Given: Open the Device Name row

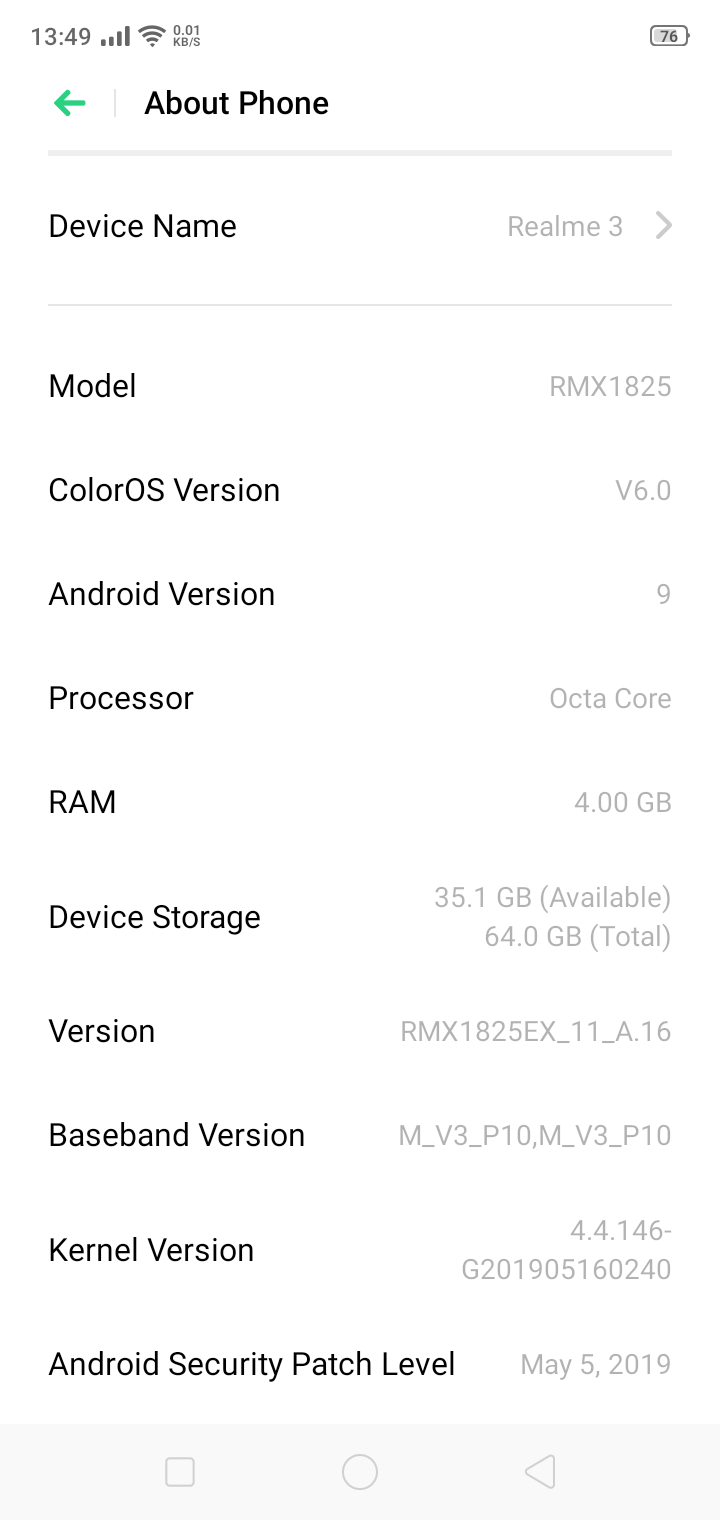Looking at the screenshot, I should pos(360,227).
